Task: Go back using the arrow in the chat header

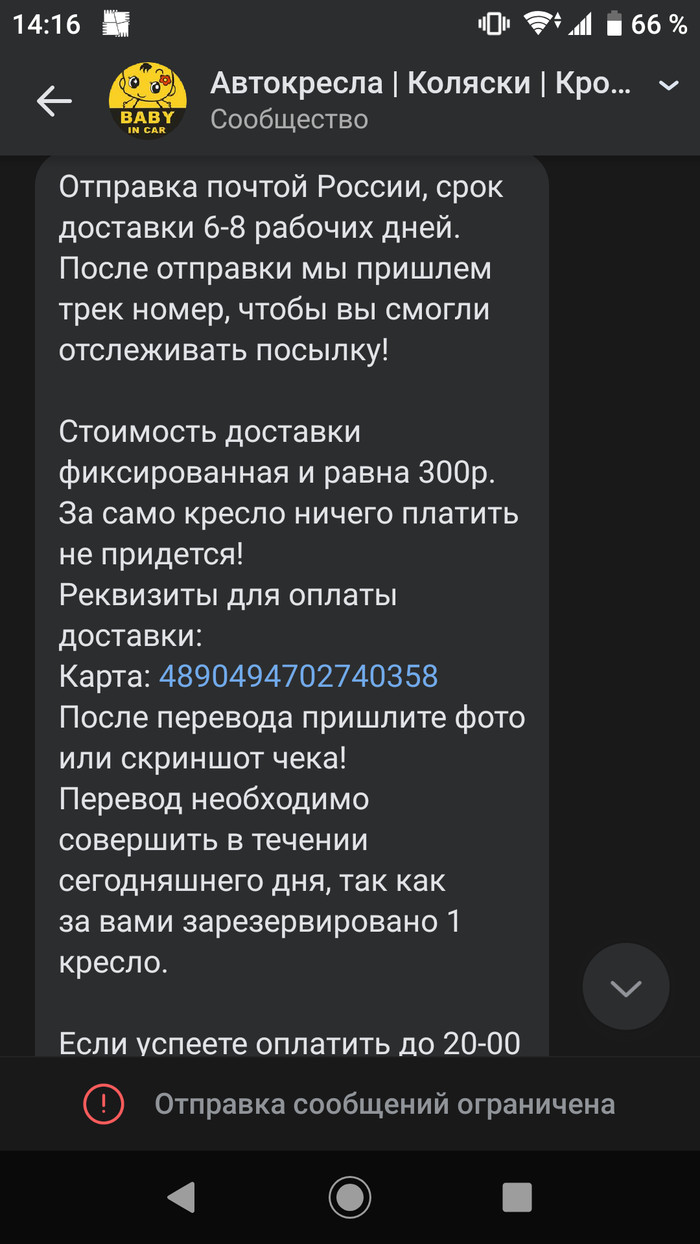Action: [54, 100]
